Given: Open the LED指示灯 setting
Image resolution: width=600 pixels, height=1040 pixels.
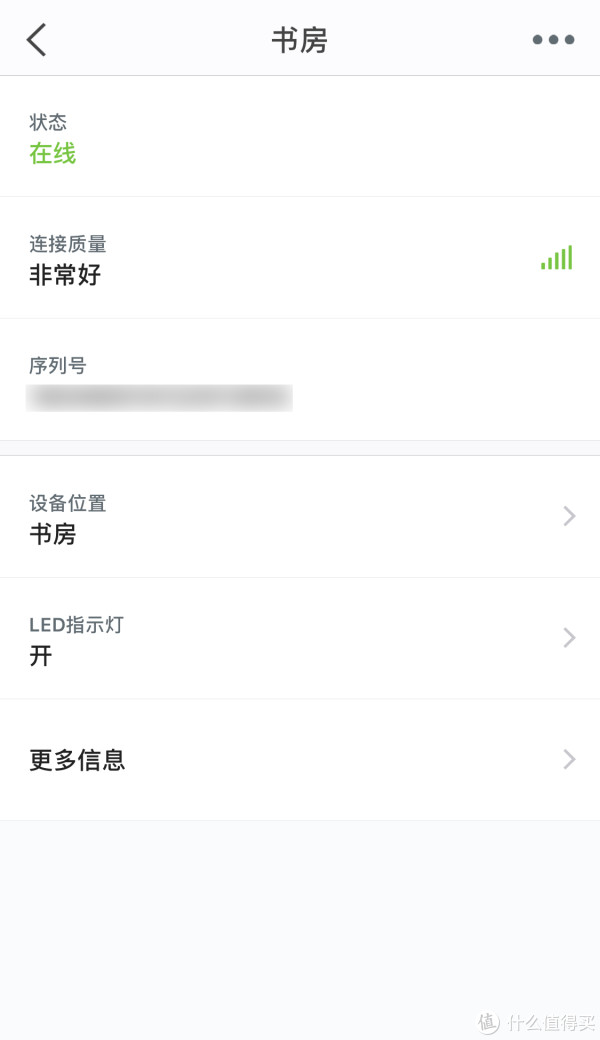Looking at the screenshot, I should tap(300, 638).
